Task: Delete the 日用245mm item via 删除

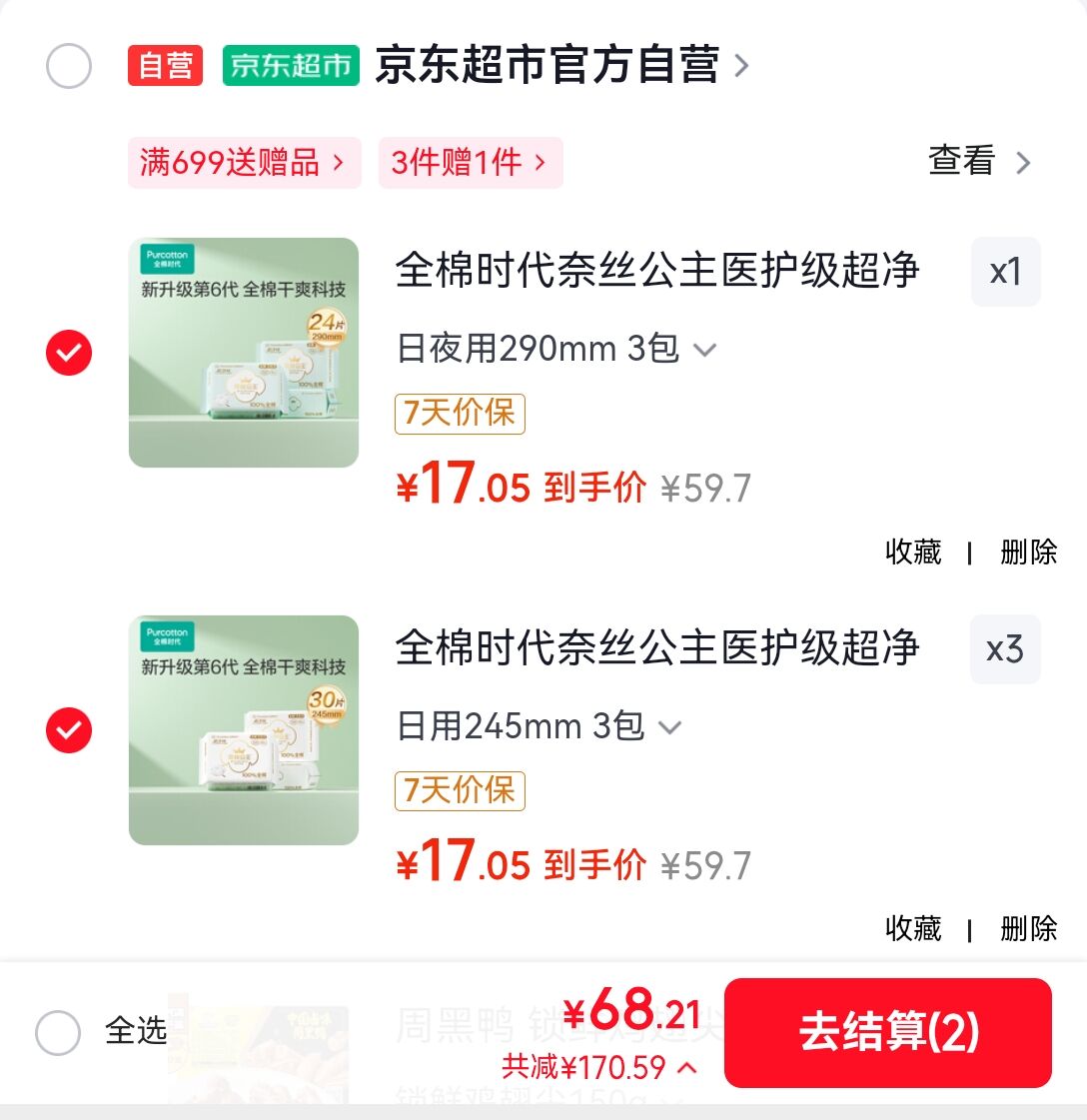Action: (x=1028, y=929)
